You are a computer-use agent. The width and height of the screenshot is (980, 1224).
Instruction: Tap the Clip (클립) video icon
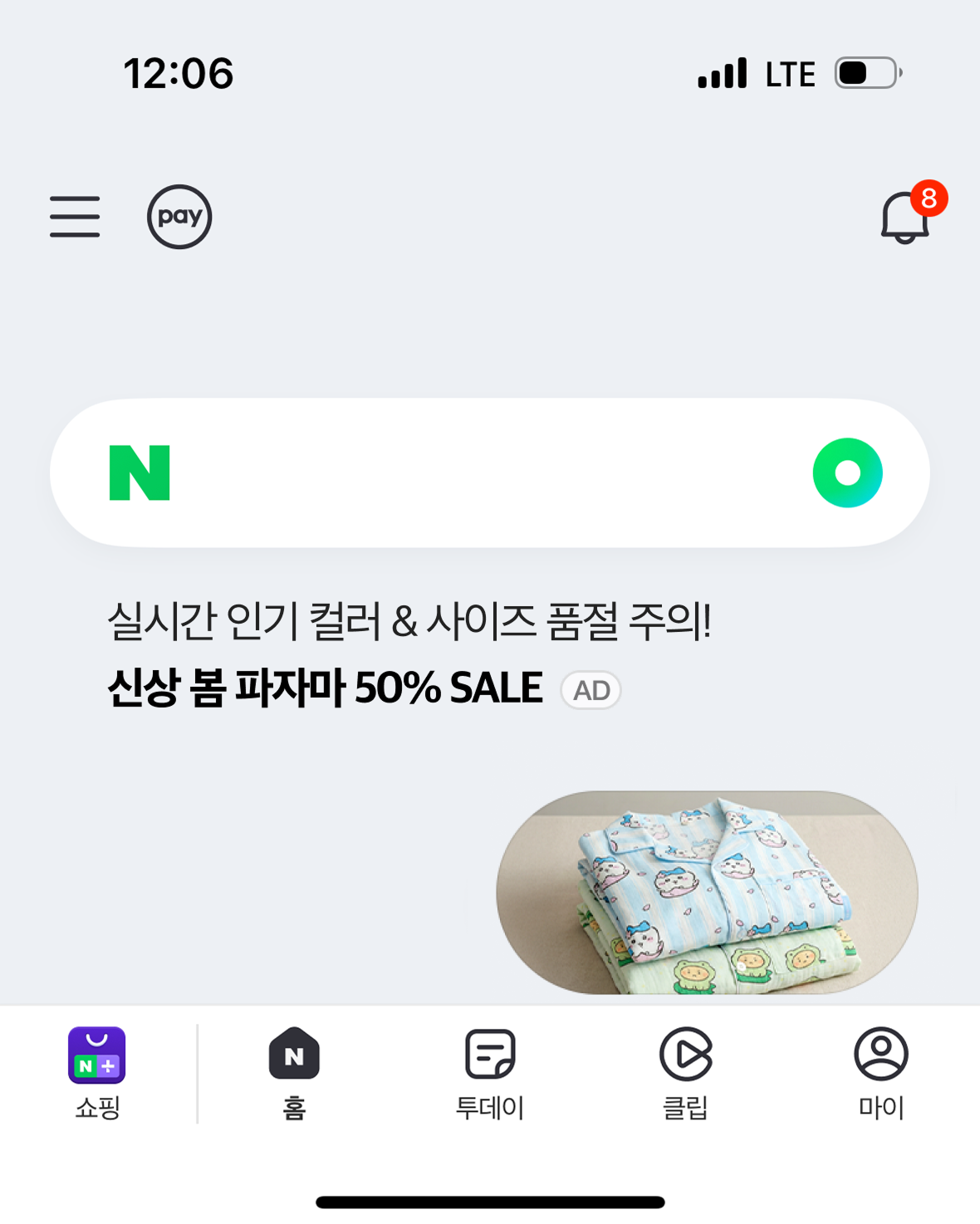pos(686,1055)
